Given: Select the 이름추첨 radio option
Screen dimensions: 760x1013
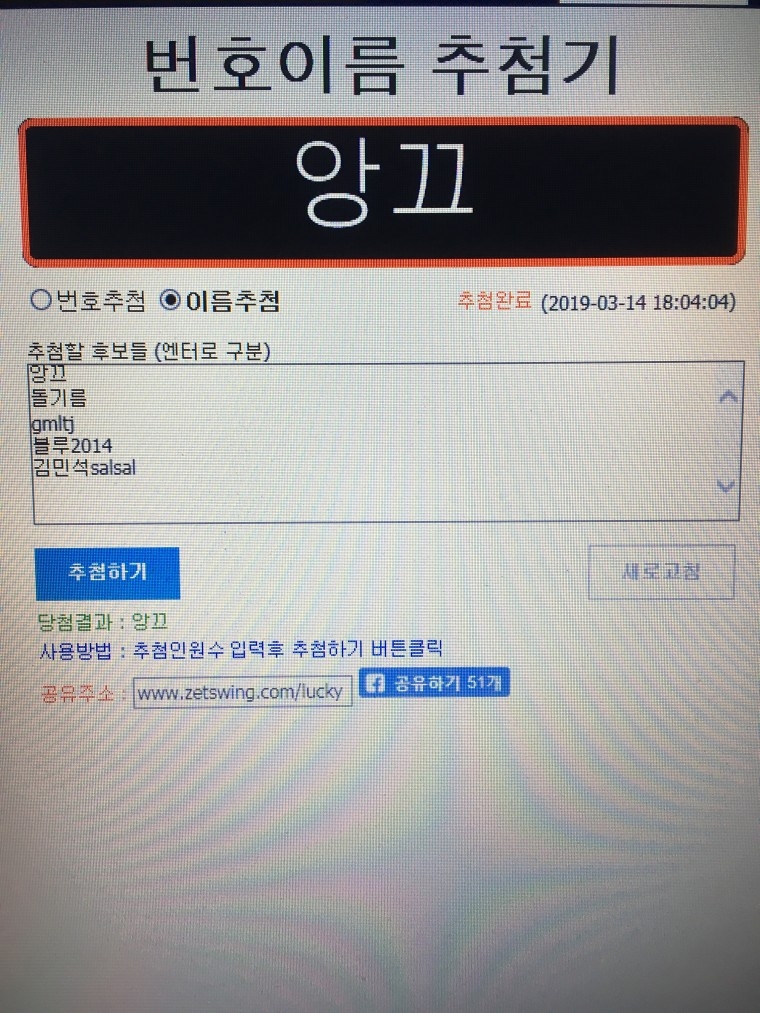Looking at the screenshot, I should click(x=170, y=299).
